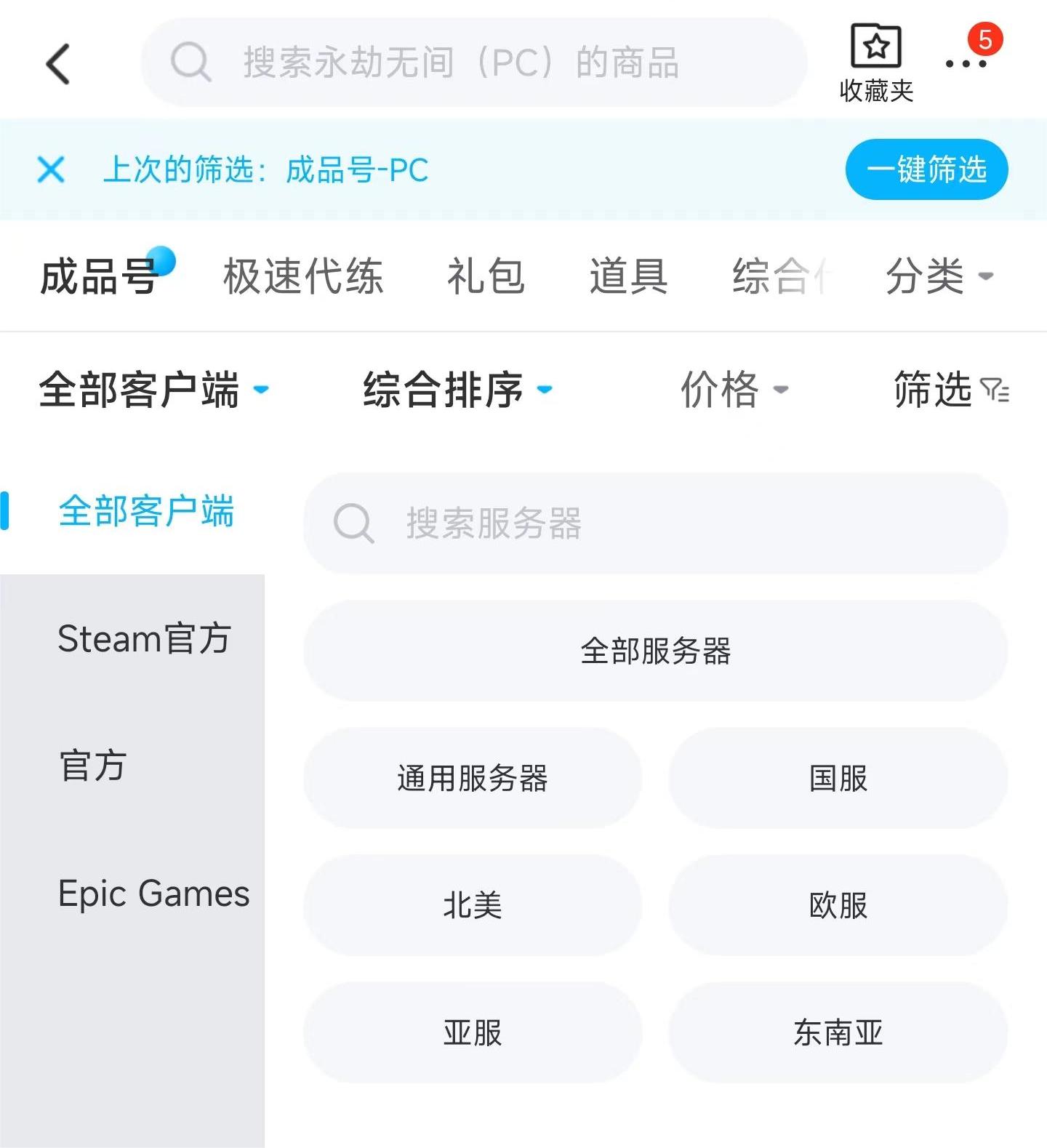Open the product search box
The height and width of the screenshot is (1148, 1047).
473,63
